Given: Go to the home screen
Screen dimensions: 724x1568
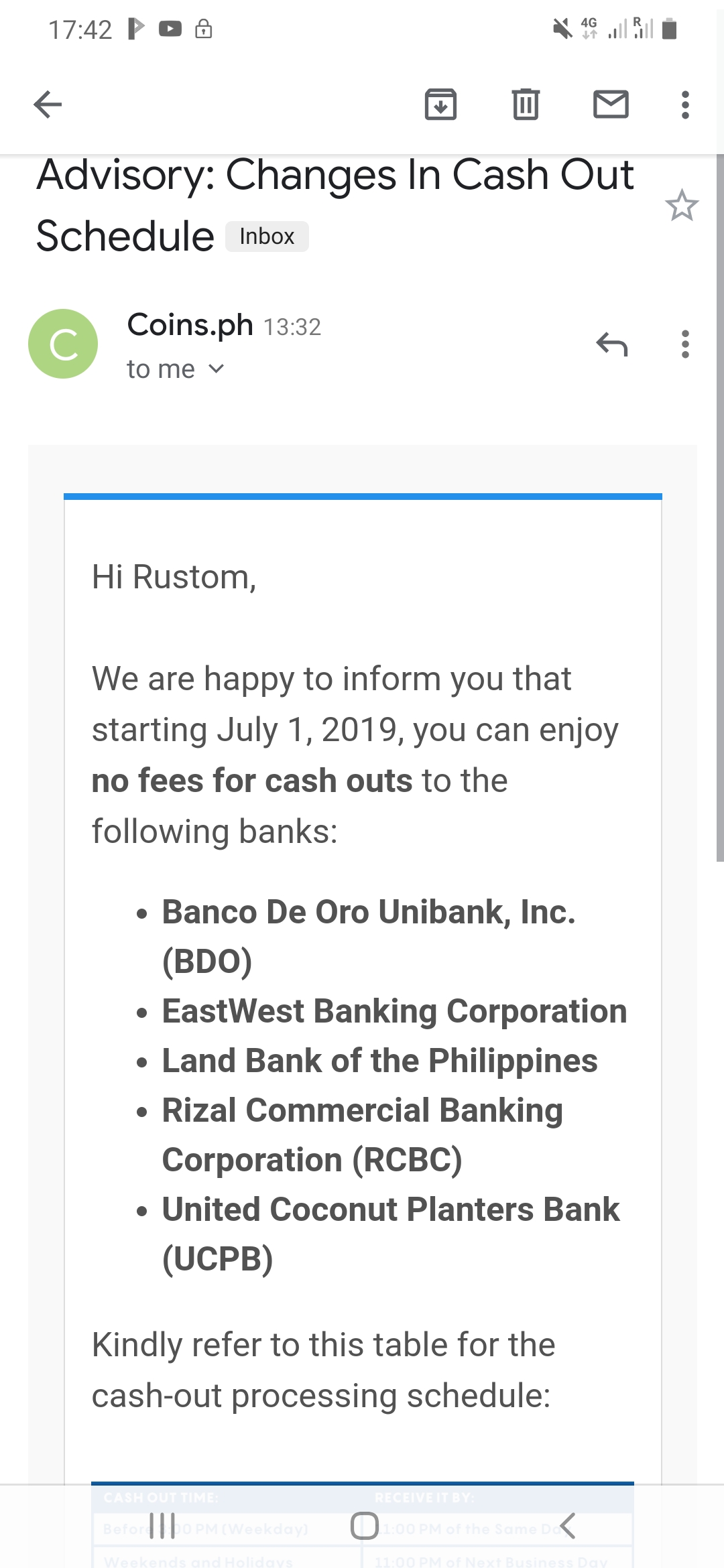Looking at the screenshot, I should 365,1526.
